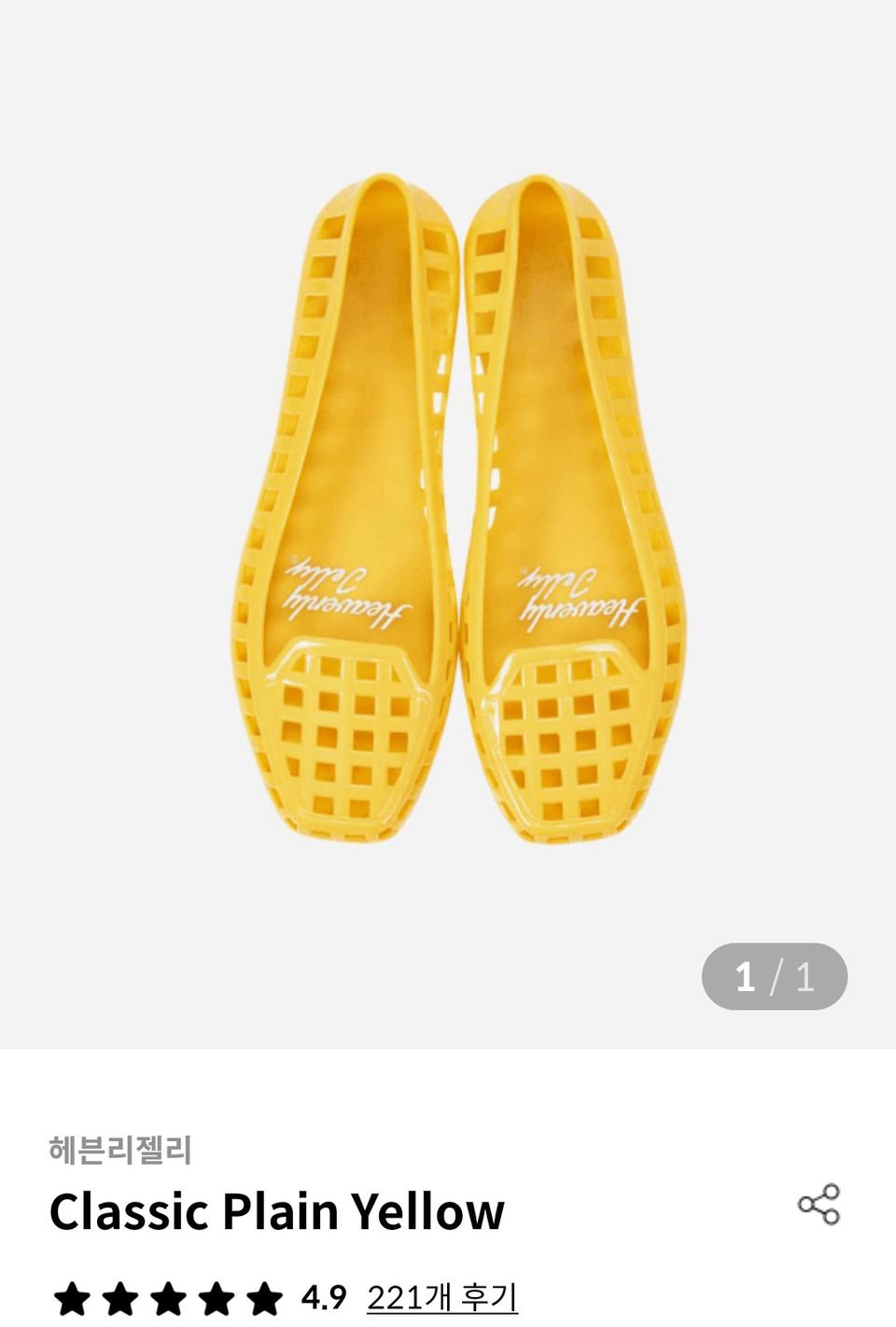Open the 헤븐리젤리 brand page
This screenshot has width=896, height=1327.
(x=120, y=1149)
